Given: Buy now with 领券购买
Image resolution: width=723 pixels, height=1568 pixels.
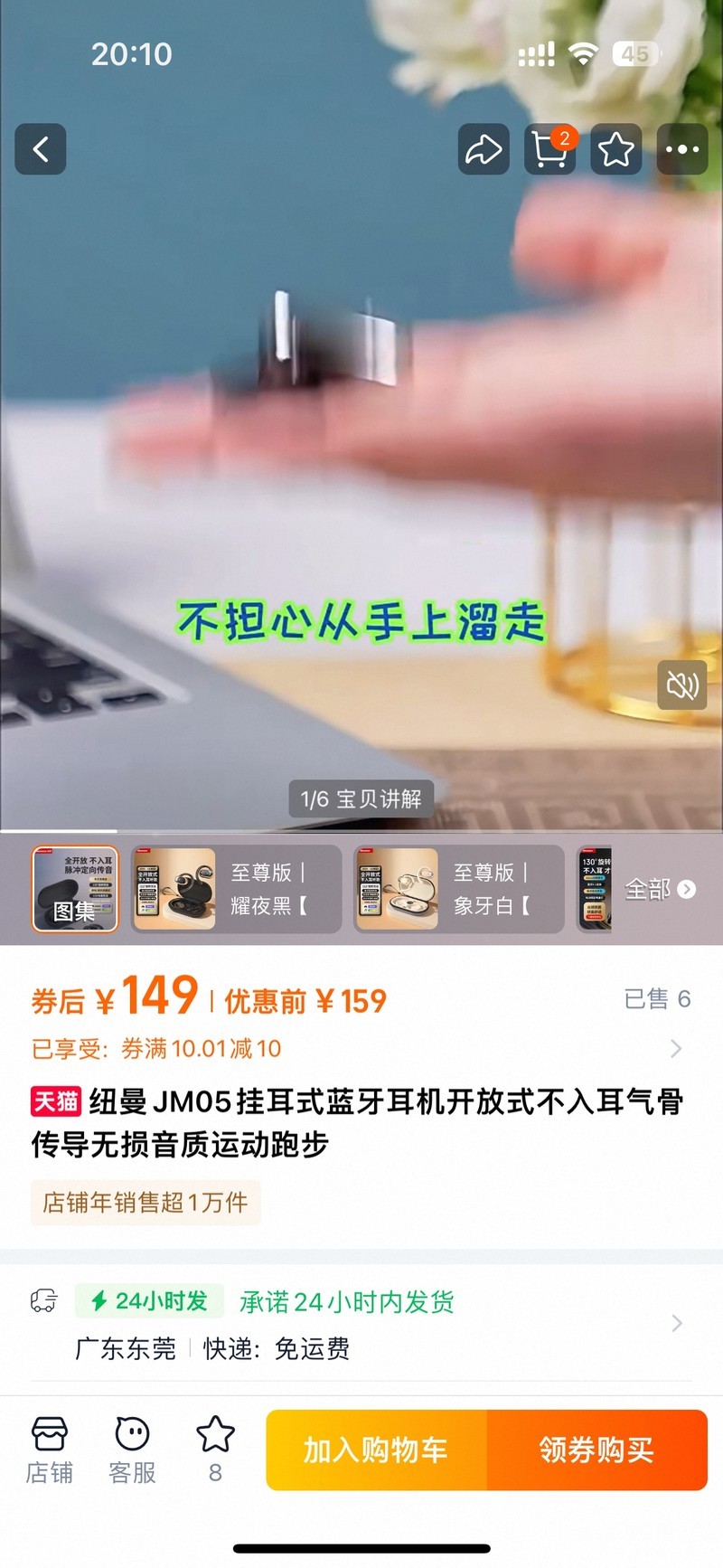Looking at the screenshot, I should click(x=597, y=1450).
